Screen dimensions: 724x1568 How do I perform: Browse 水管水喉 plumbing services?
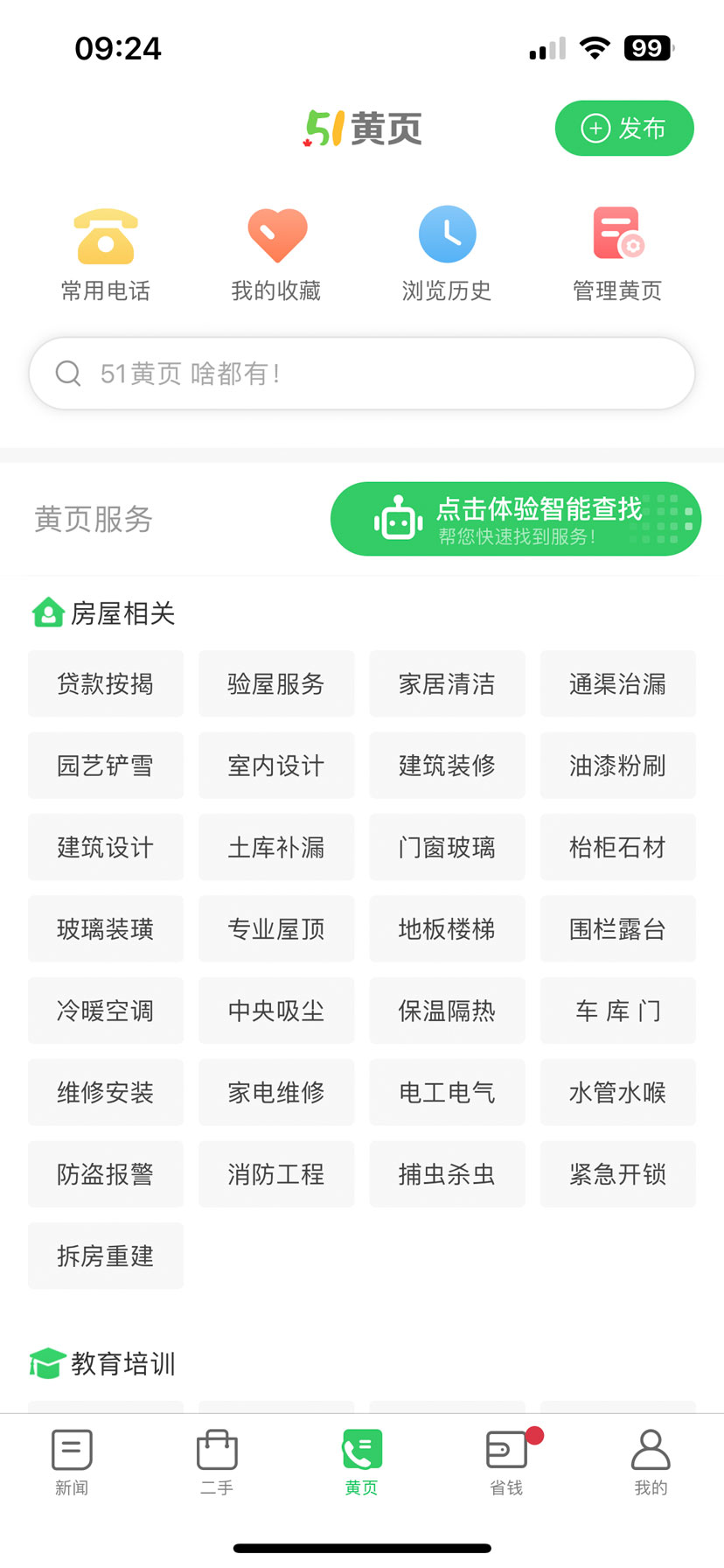617,1092
